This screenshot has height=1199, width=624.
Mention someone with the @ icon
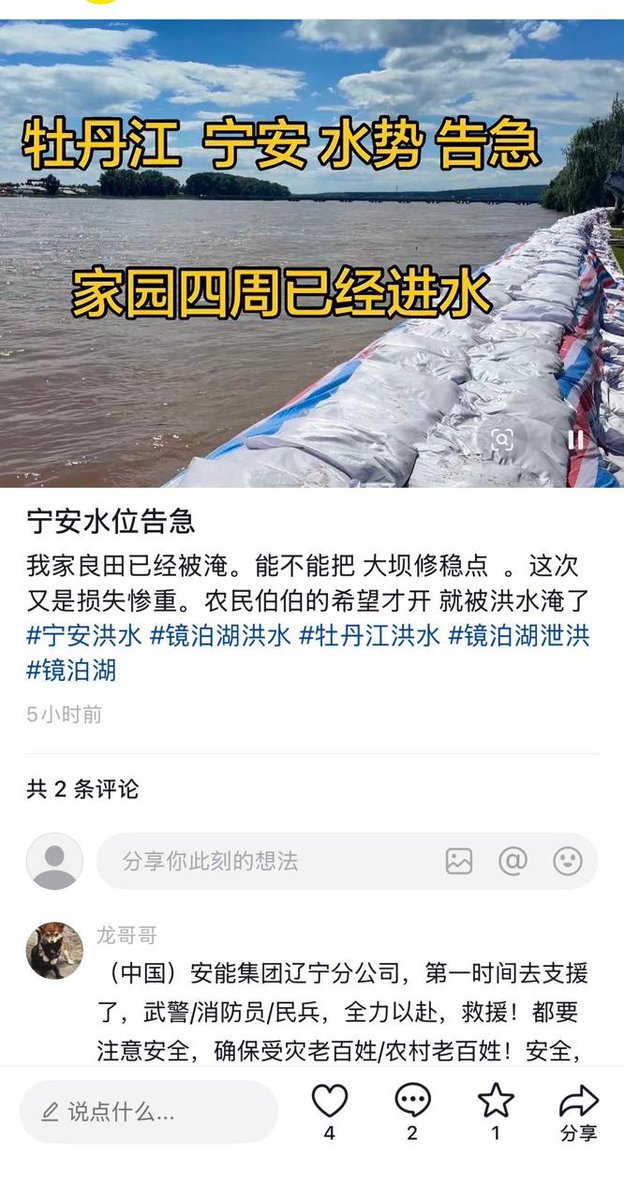[x=513, y=861]
